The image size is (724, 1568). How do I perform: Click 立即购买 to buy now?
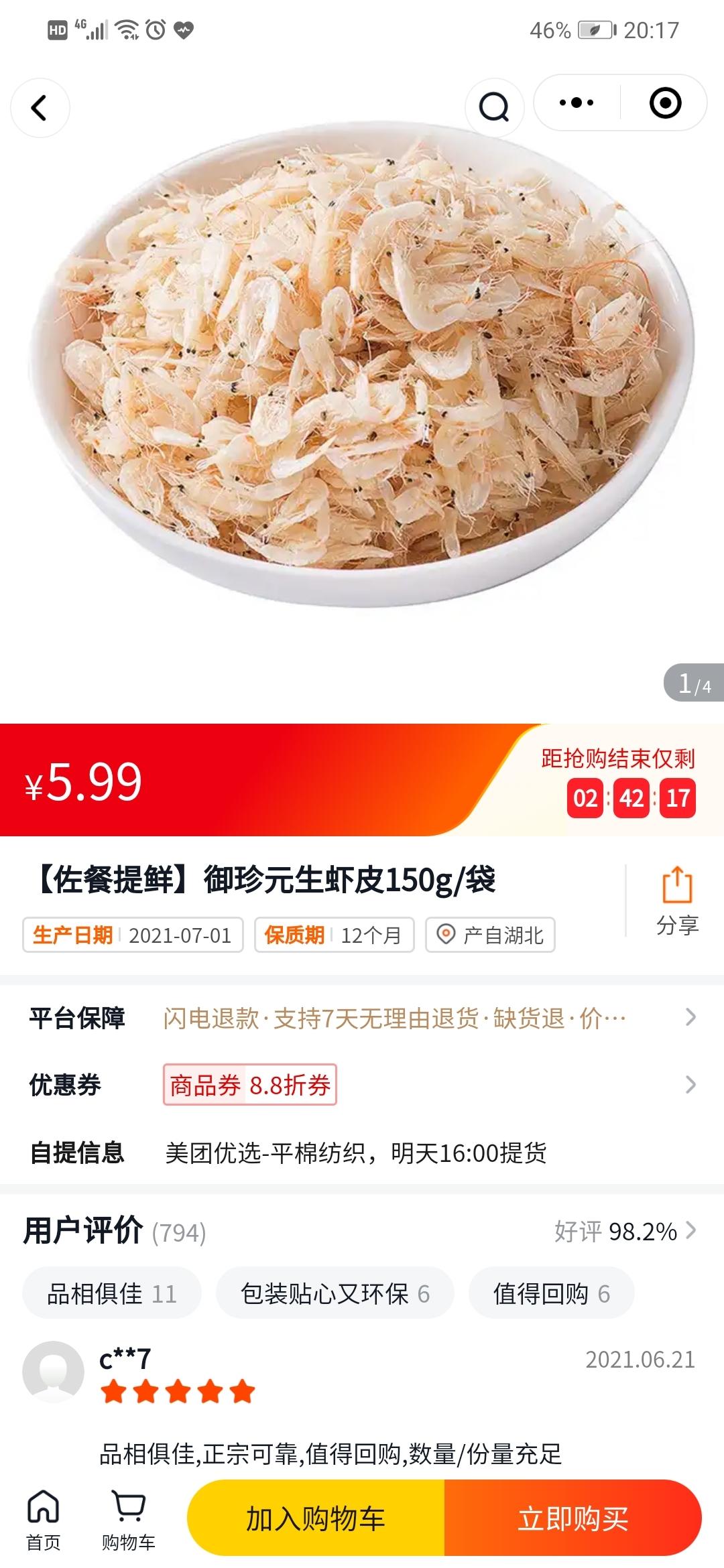pos(577,1520)
